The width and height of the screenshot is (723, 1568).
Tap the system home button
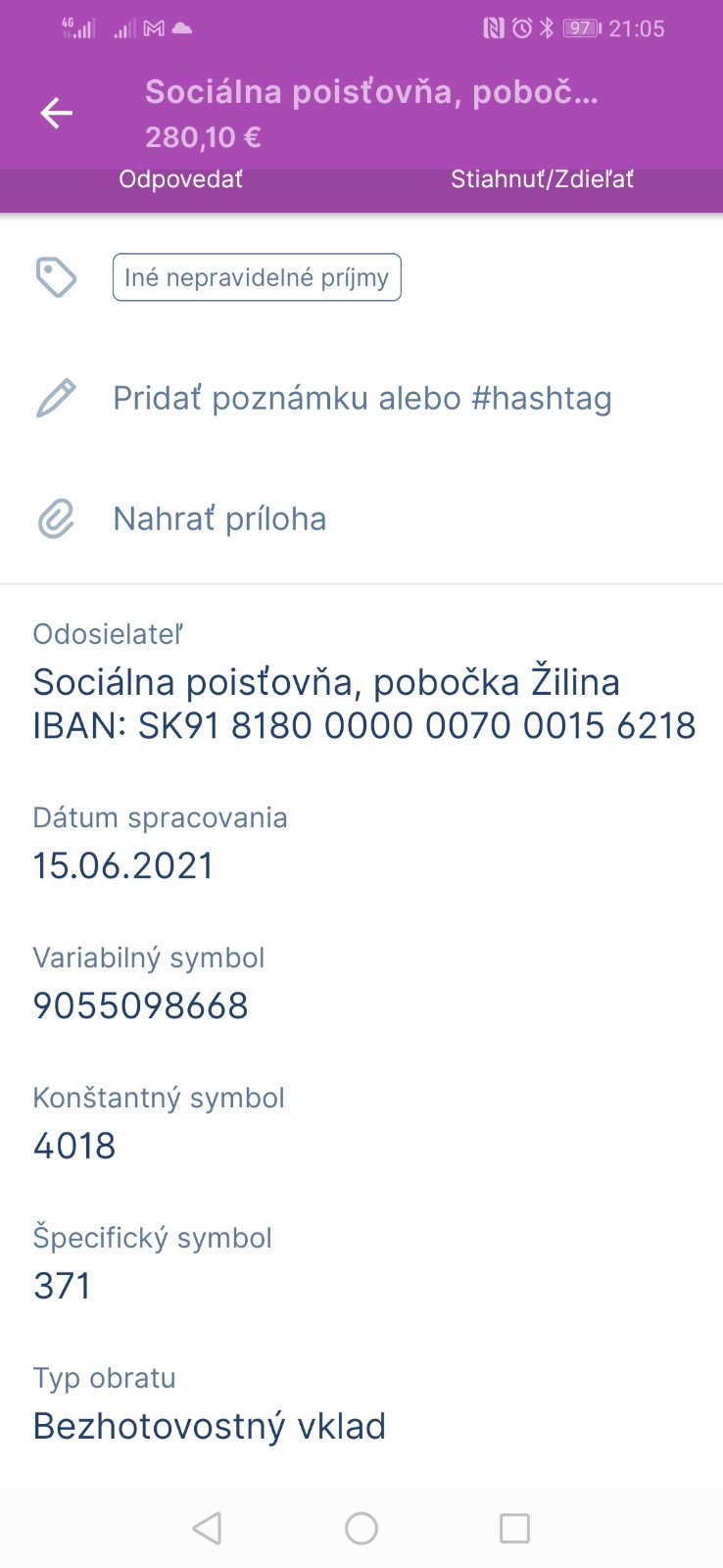(361, 1528)
